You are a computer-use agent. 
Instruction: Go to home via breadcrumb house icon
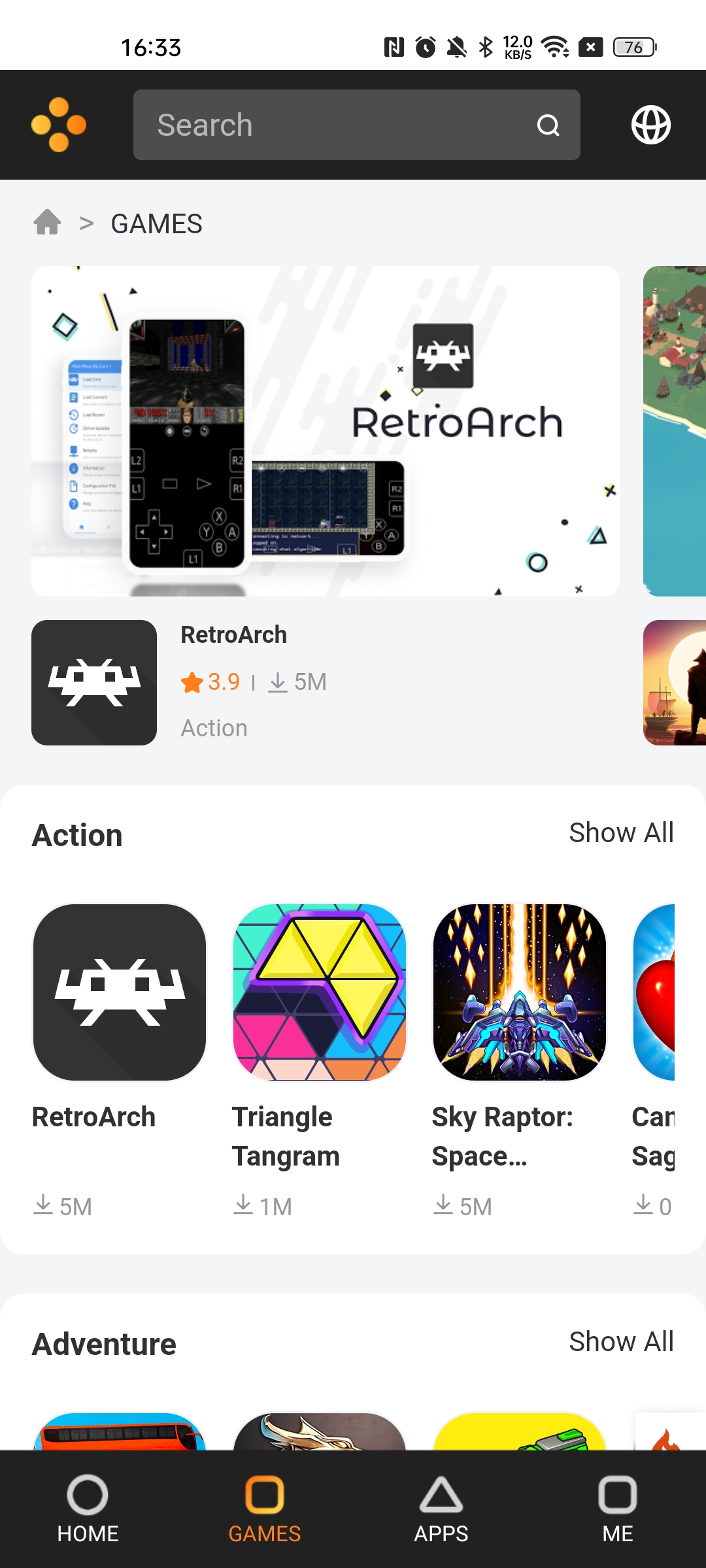47,223
